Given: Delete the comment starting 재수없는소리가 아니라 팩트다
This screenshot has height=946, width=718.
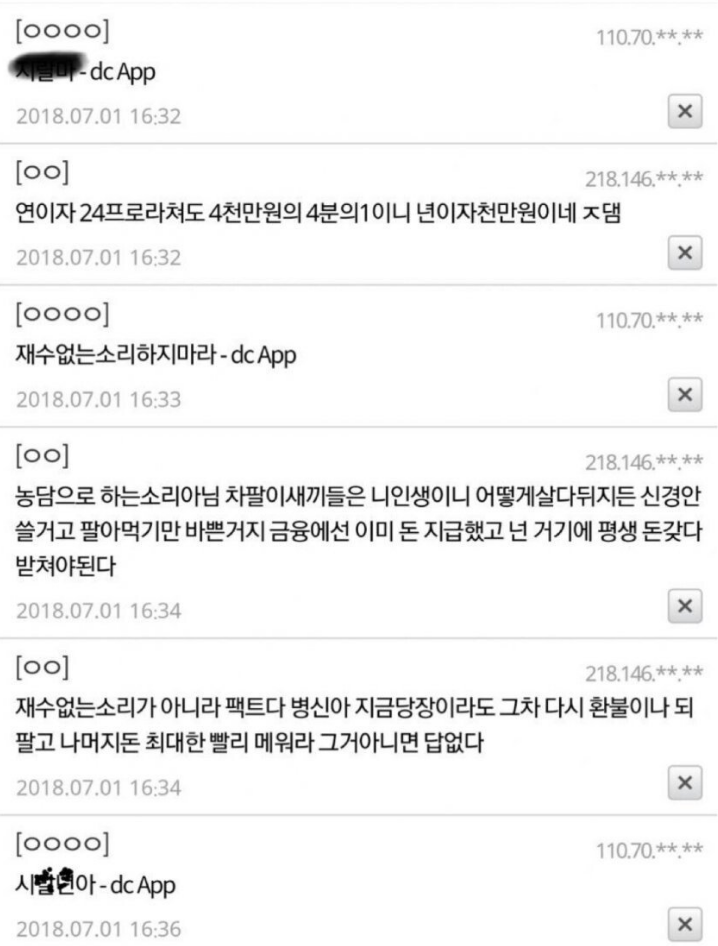Looking at the screenshot, I should (x=685, y=783).
